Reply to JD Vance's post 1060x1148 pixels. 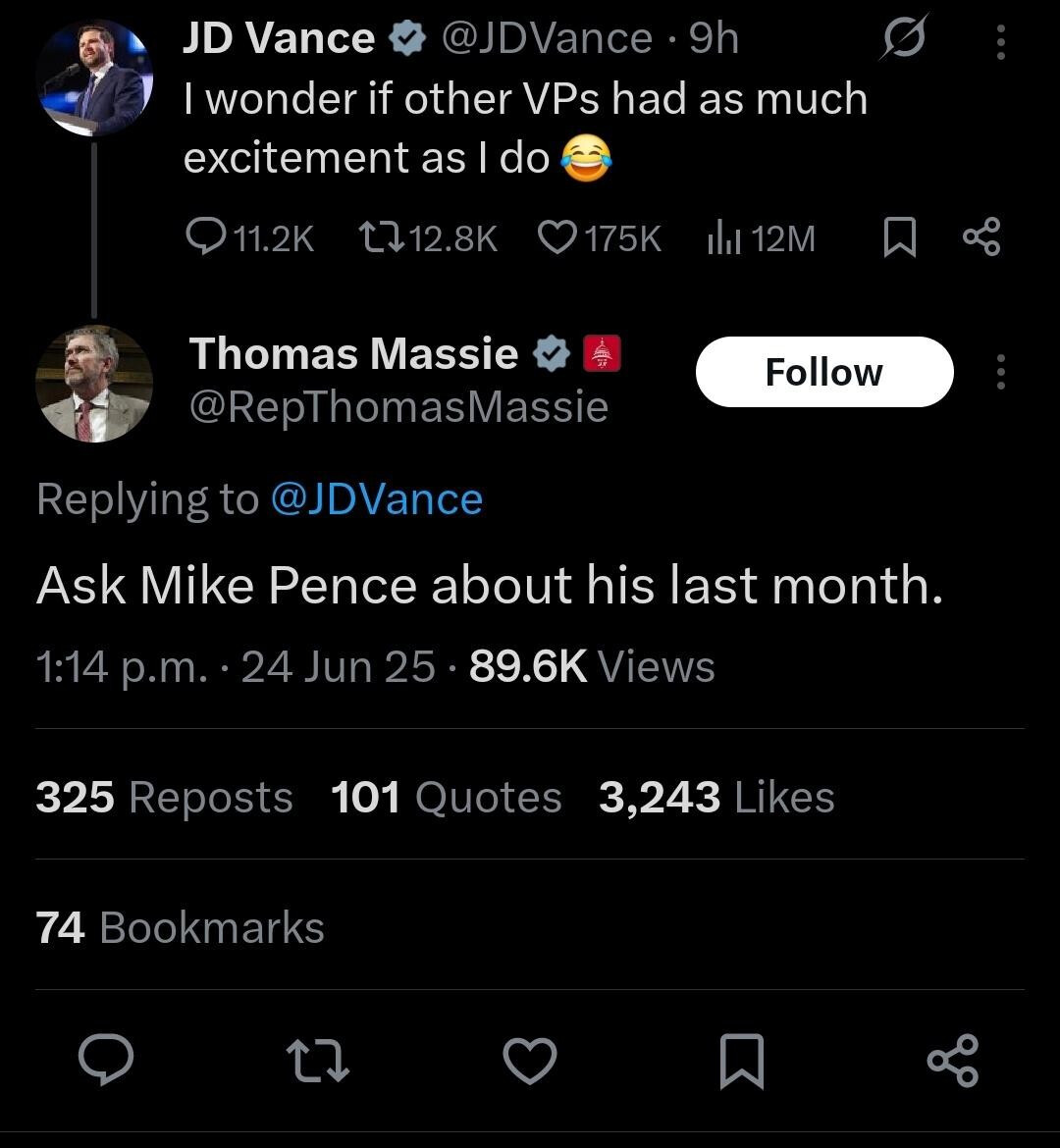[206, 237]
